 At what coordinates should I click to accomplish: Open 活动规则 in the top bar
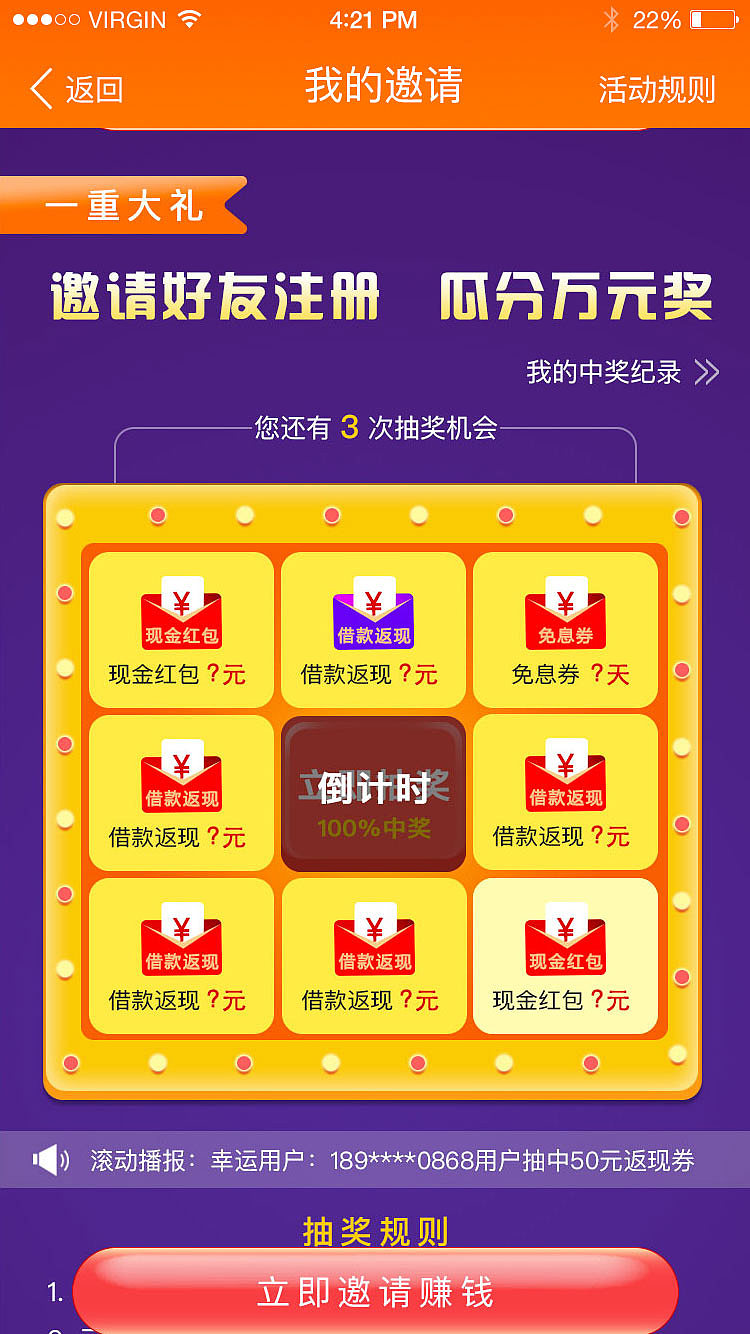655,89
